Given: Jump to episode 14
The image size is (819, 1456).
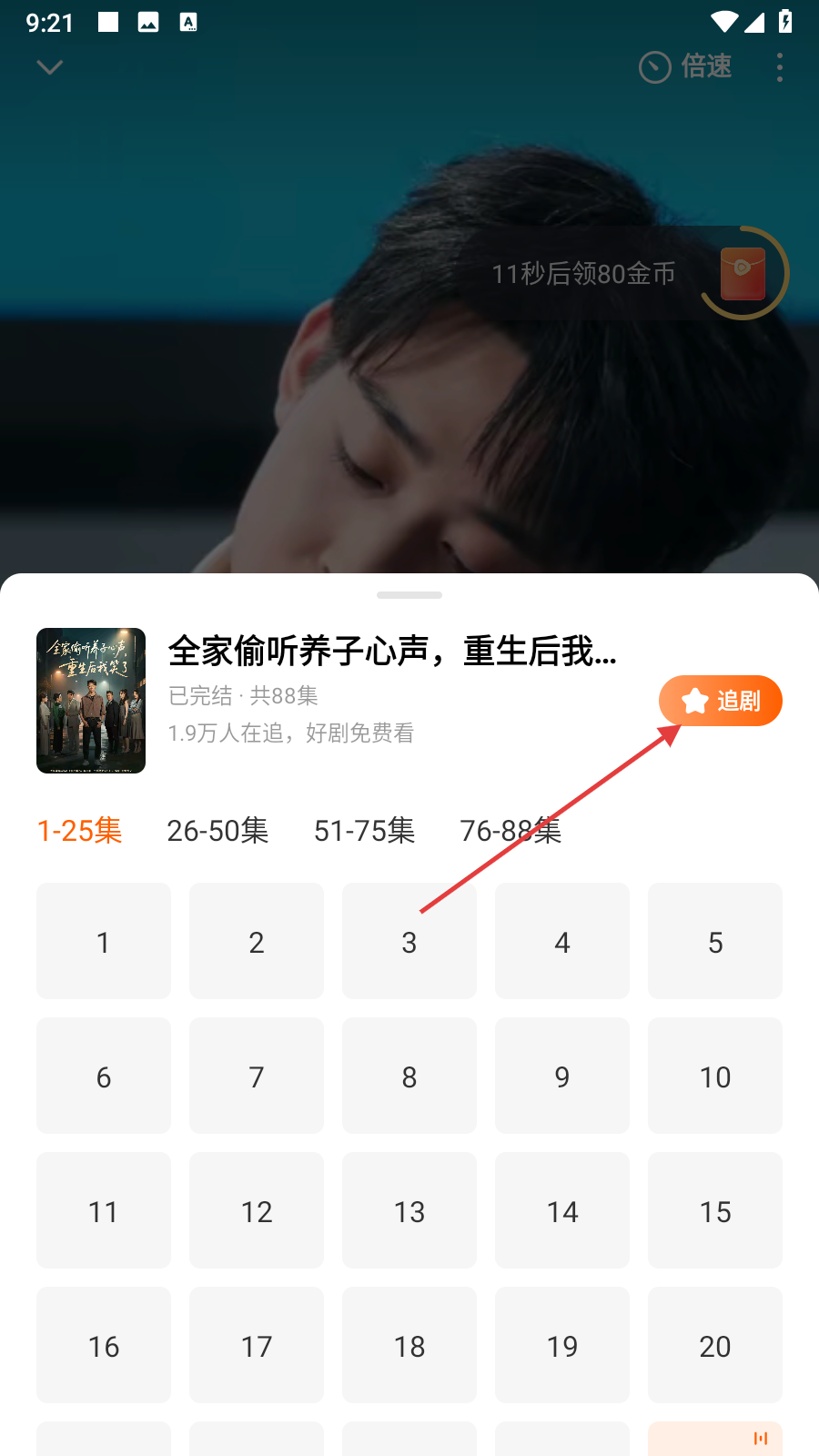Looking at the screenshot, I should tap(562, 1210).
